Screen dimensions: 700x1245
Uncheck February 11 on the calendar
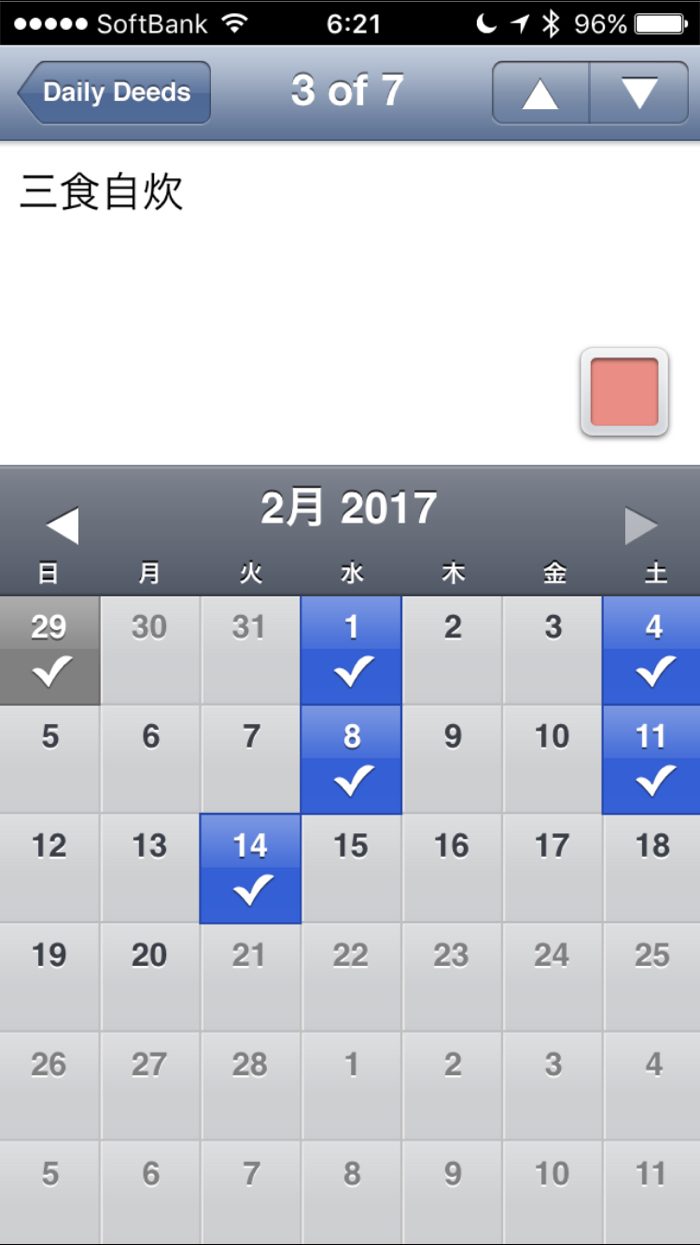652,760
